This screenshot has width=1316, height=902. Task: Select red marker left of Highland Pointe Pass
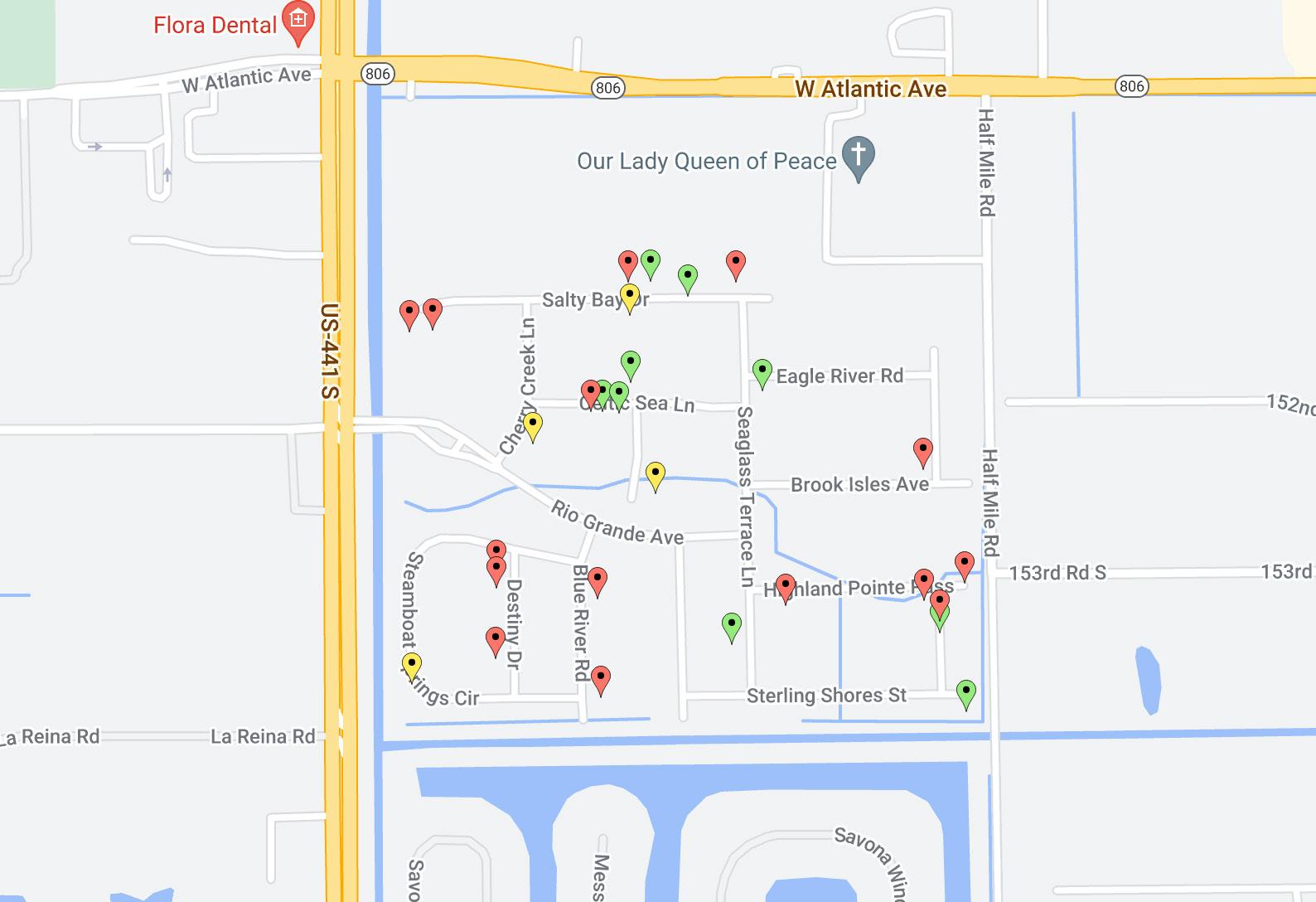[786, 587]
